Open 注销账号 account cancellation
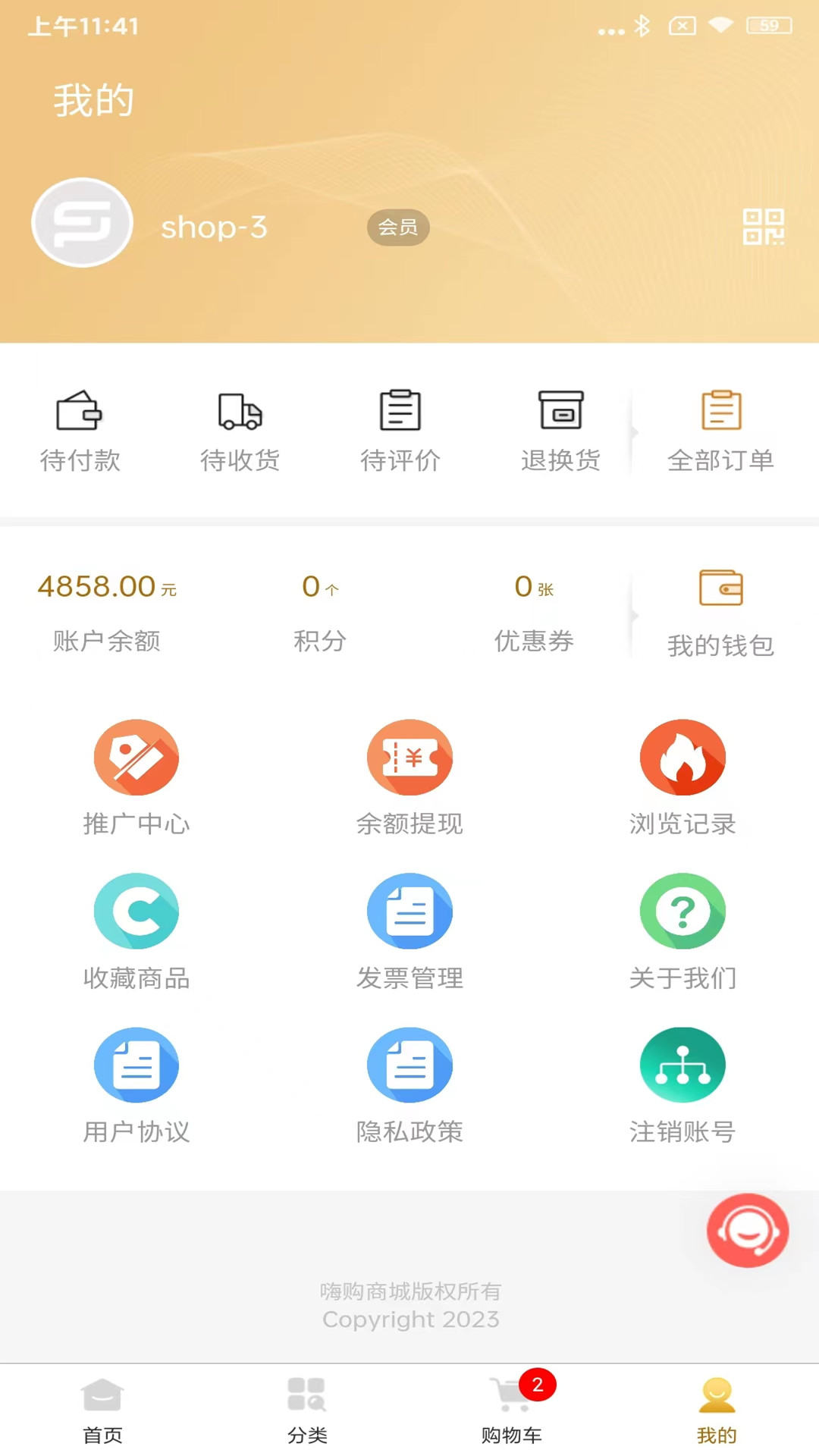This screenshot has width=819, height=1456. [682, 1084]
